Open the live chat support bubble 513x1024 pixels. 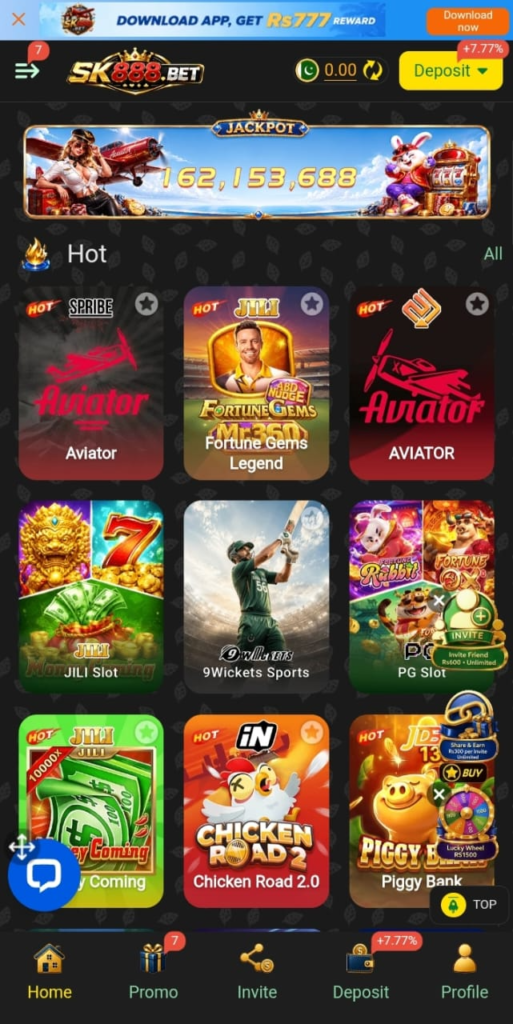[x=44, y=875]
